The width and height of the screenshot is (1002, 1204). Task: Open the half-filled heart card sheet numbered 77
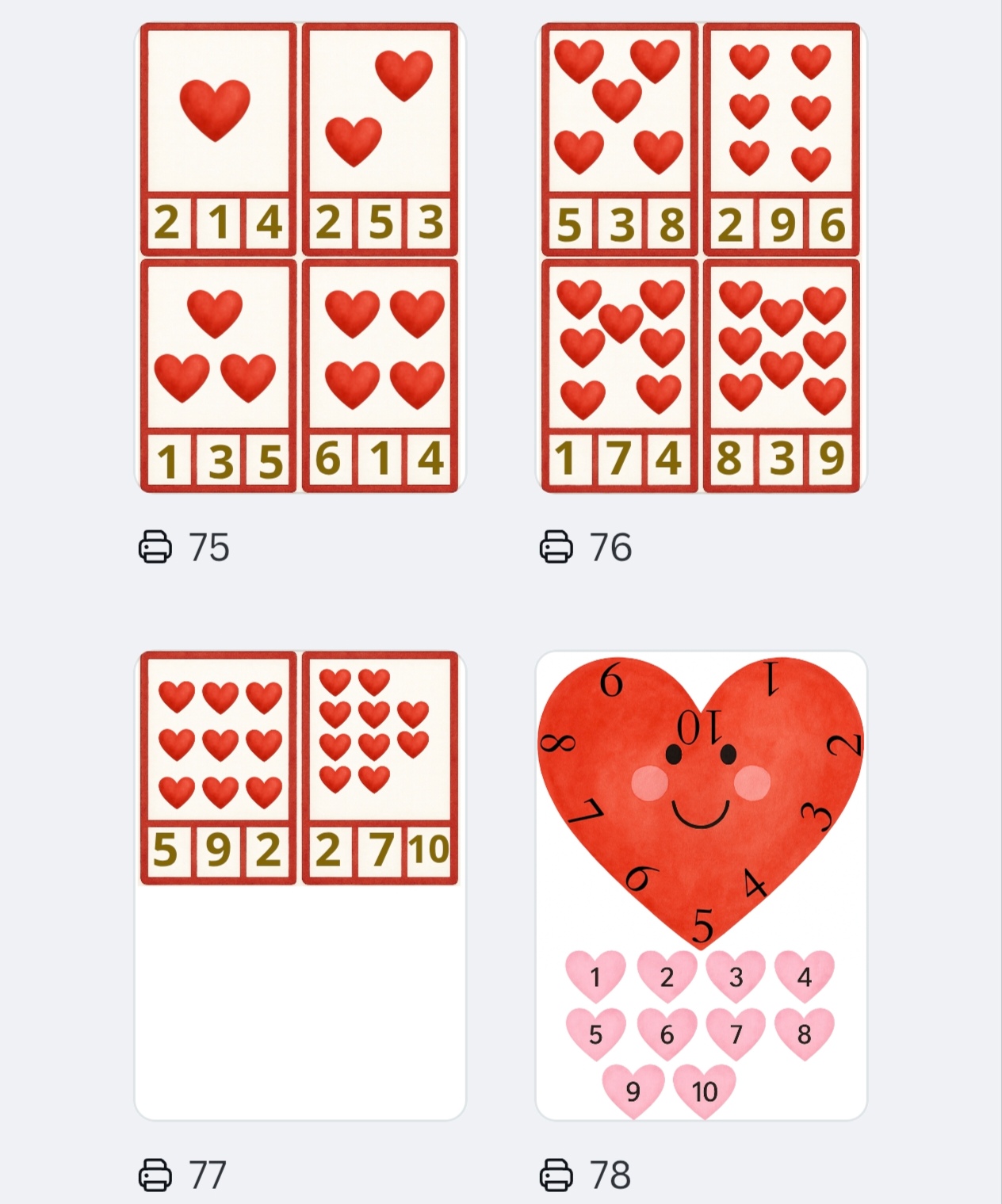[300, 885]
